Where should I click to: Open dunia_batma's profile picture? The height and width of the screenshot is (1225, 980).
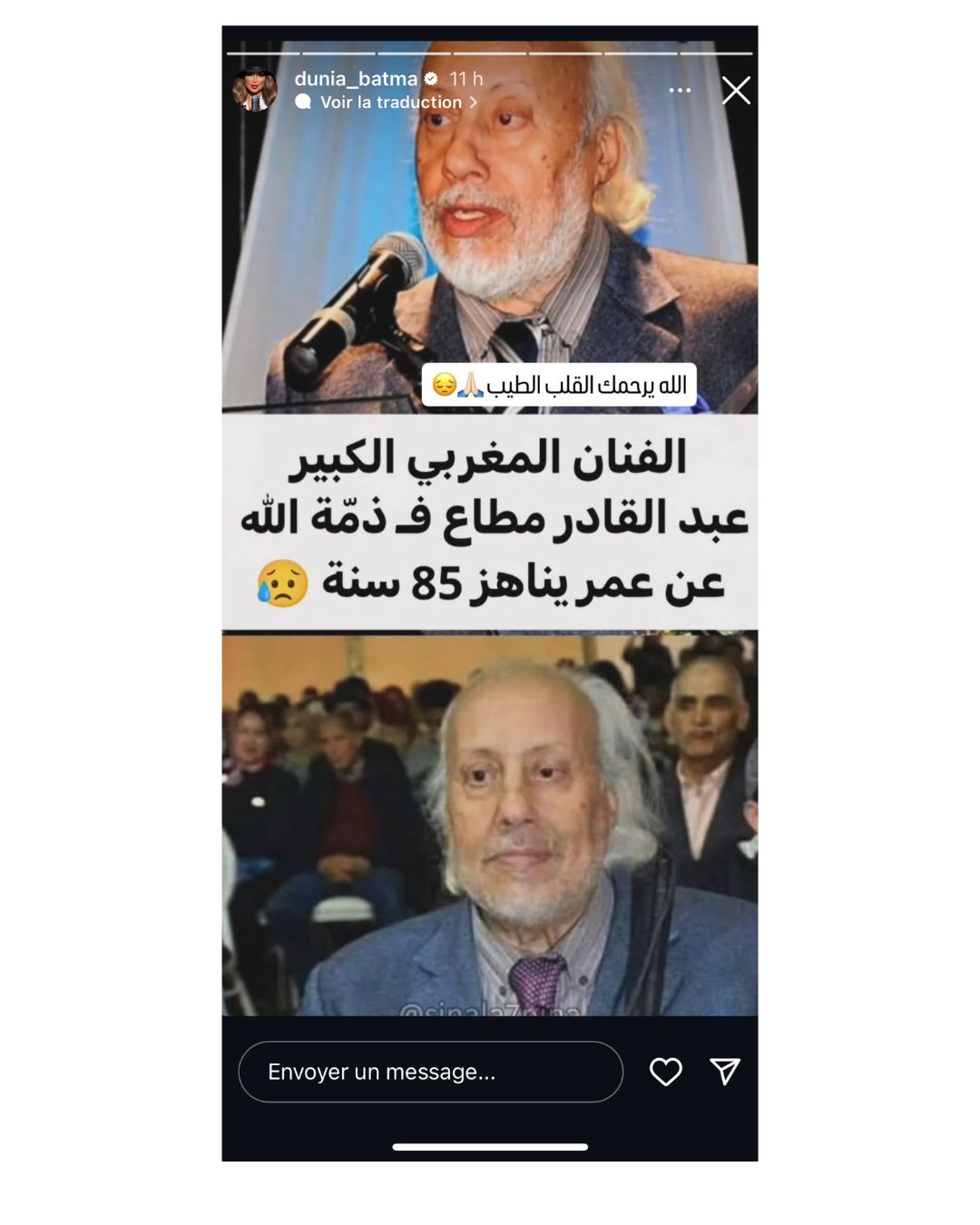click(255, 89)
